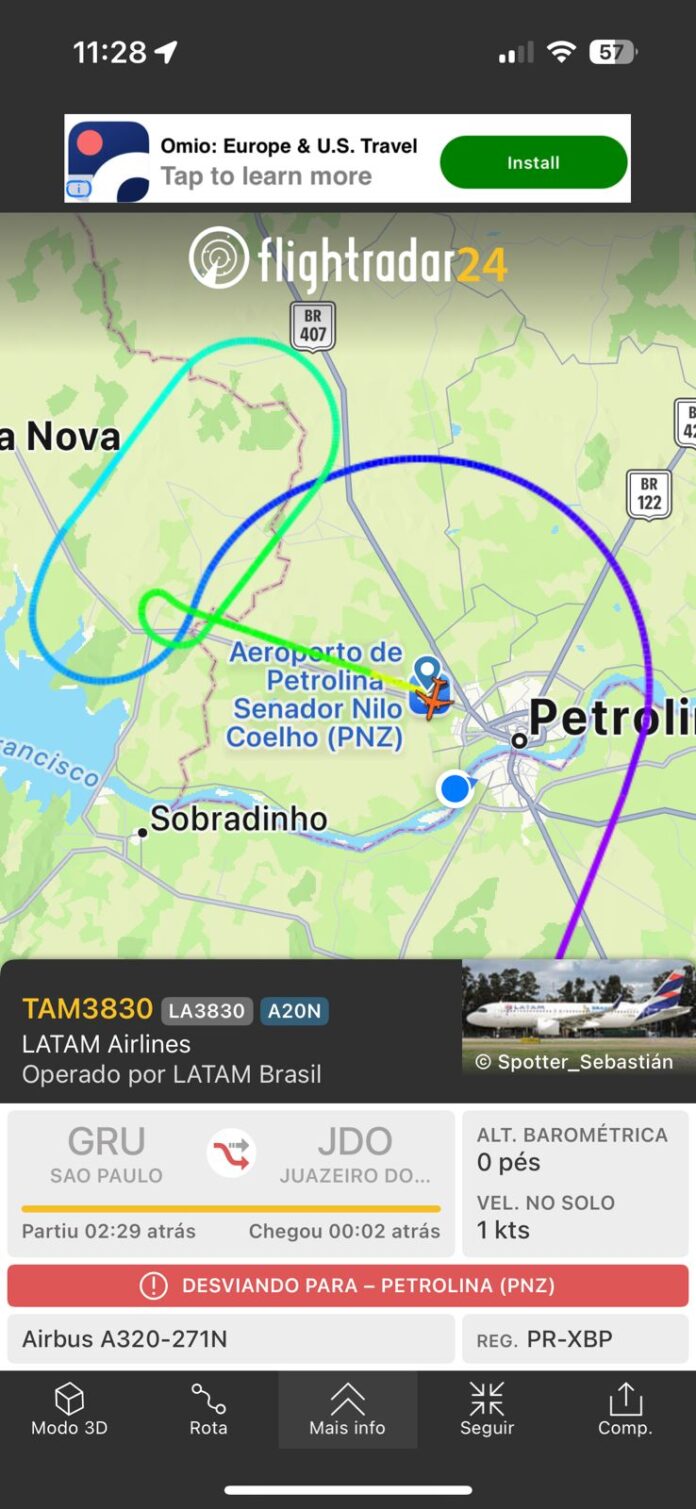Open Petrolina airport map pin
The height and width of the screenshot is (1509, 696).
pyautogui.click(x=427, y=669)
